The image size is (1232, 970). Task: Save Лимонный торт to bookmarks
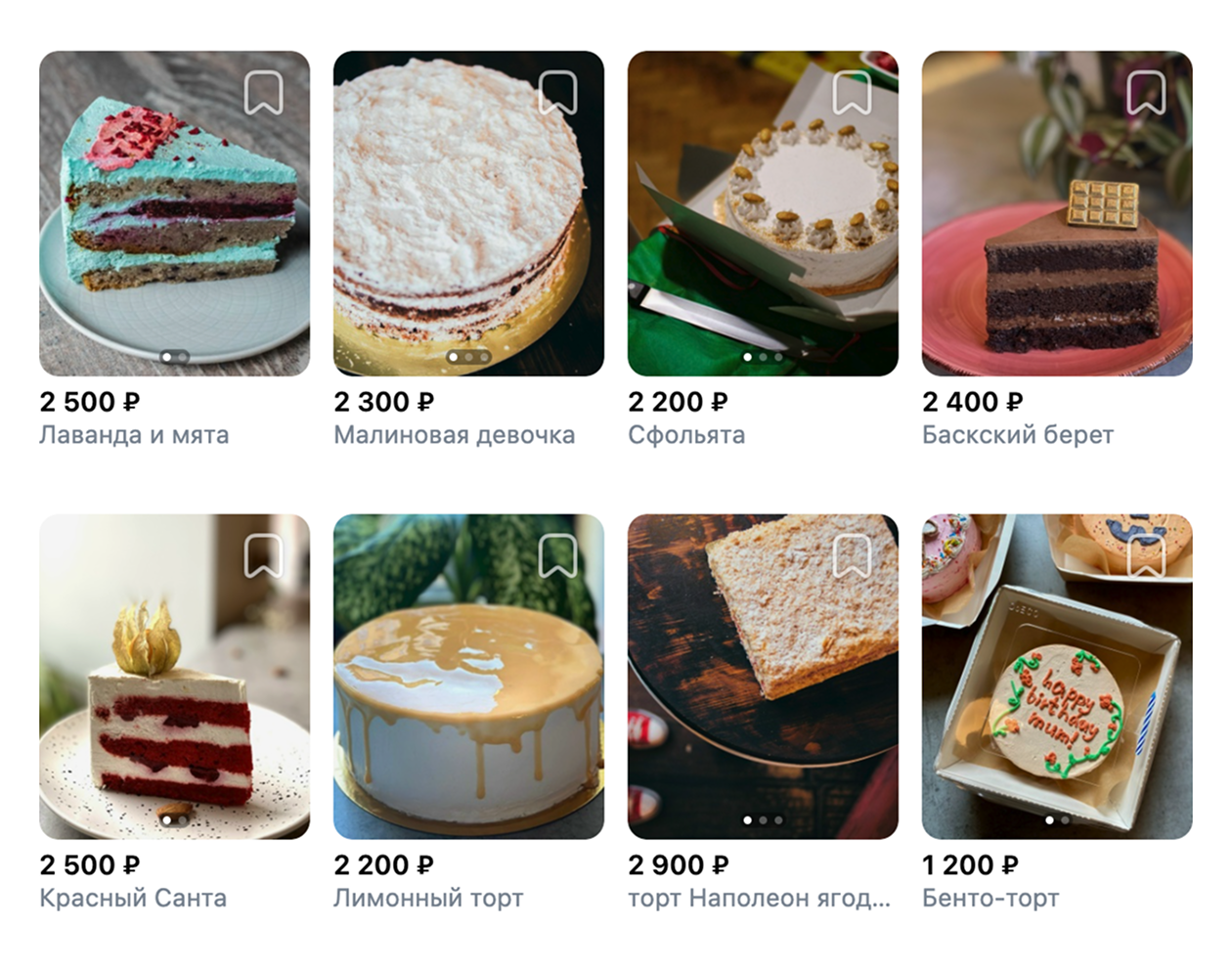pyautogui.click(x=557, y=555)
